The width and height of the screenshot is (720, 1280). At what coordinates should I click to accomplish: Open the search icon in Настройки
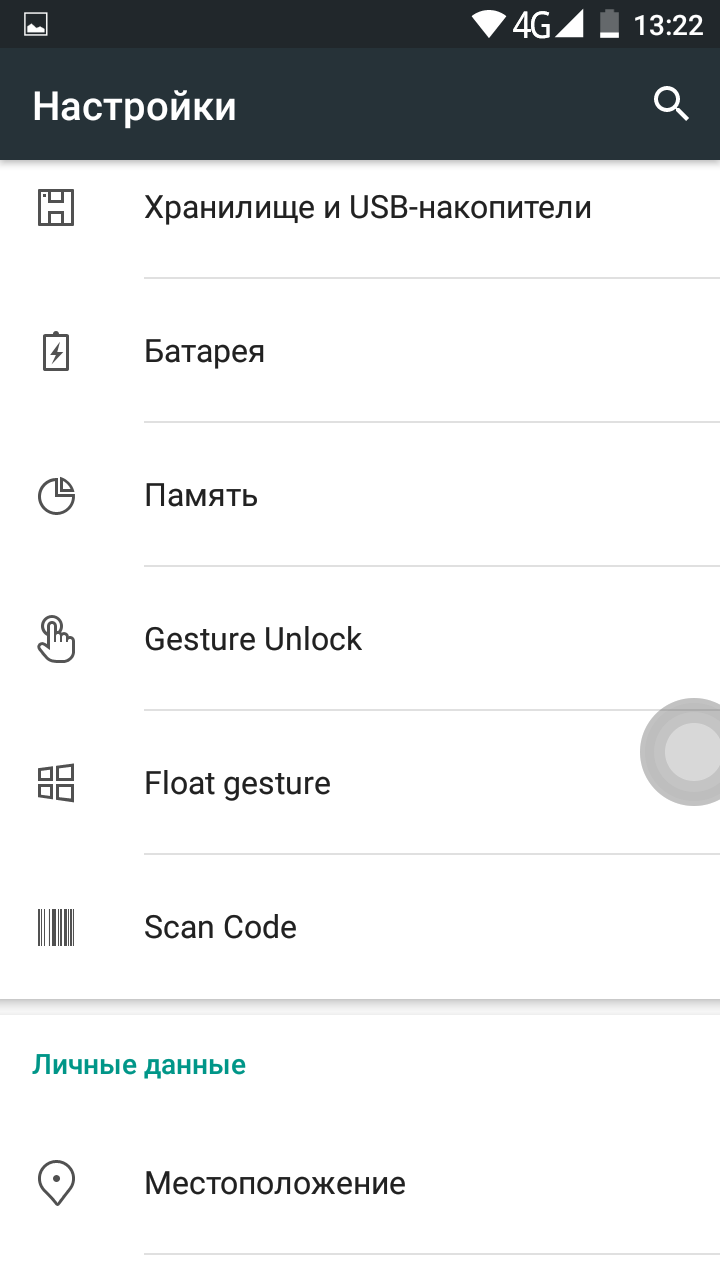coord(671,104)
